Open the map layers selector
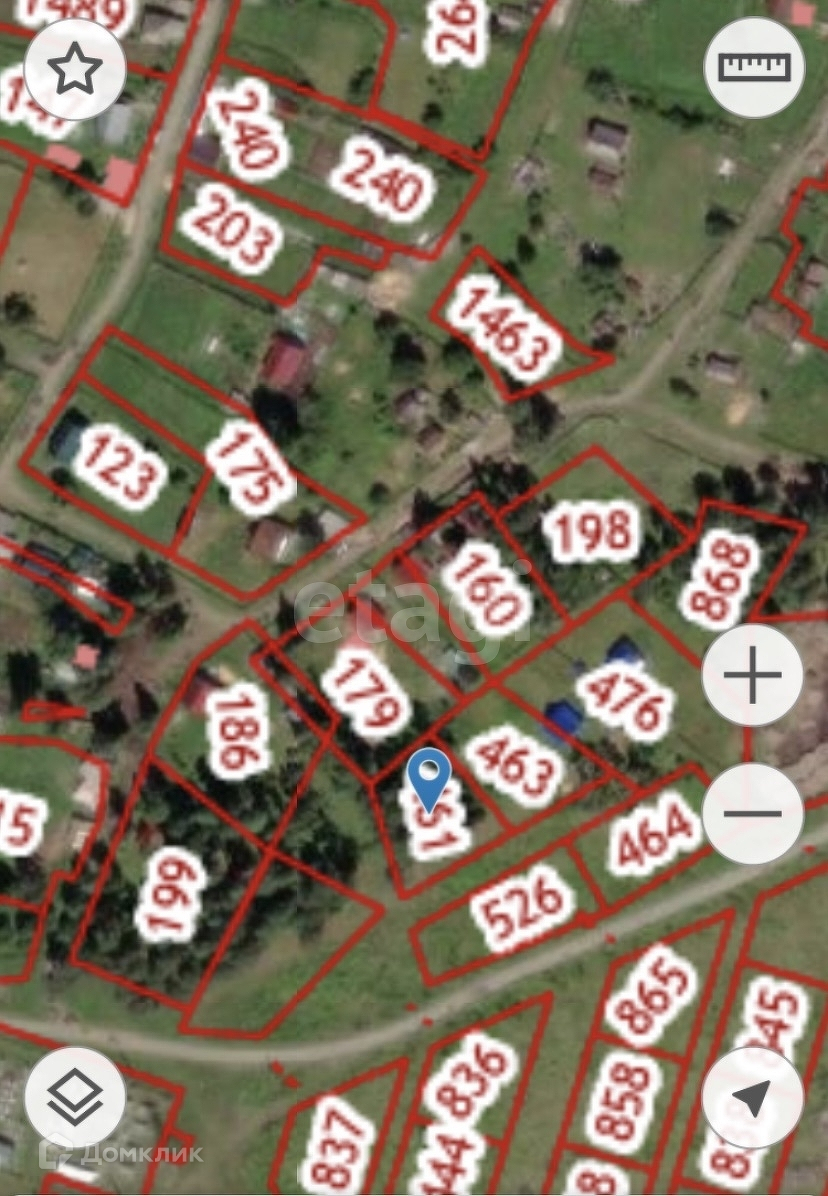Viewport: 828px width, 1196px height. (x=75, y=1098)
